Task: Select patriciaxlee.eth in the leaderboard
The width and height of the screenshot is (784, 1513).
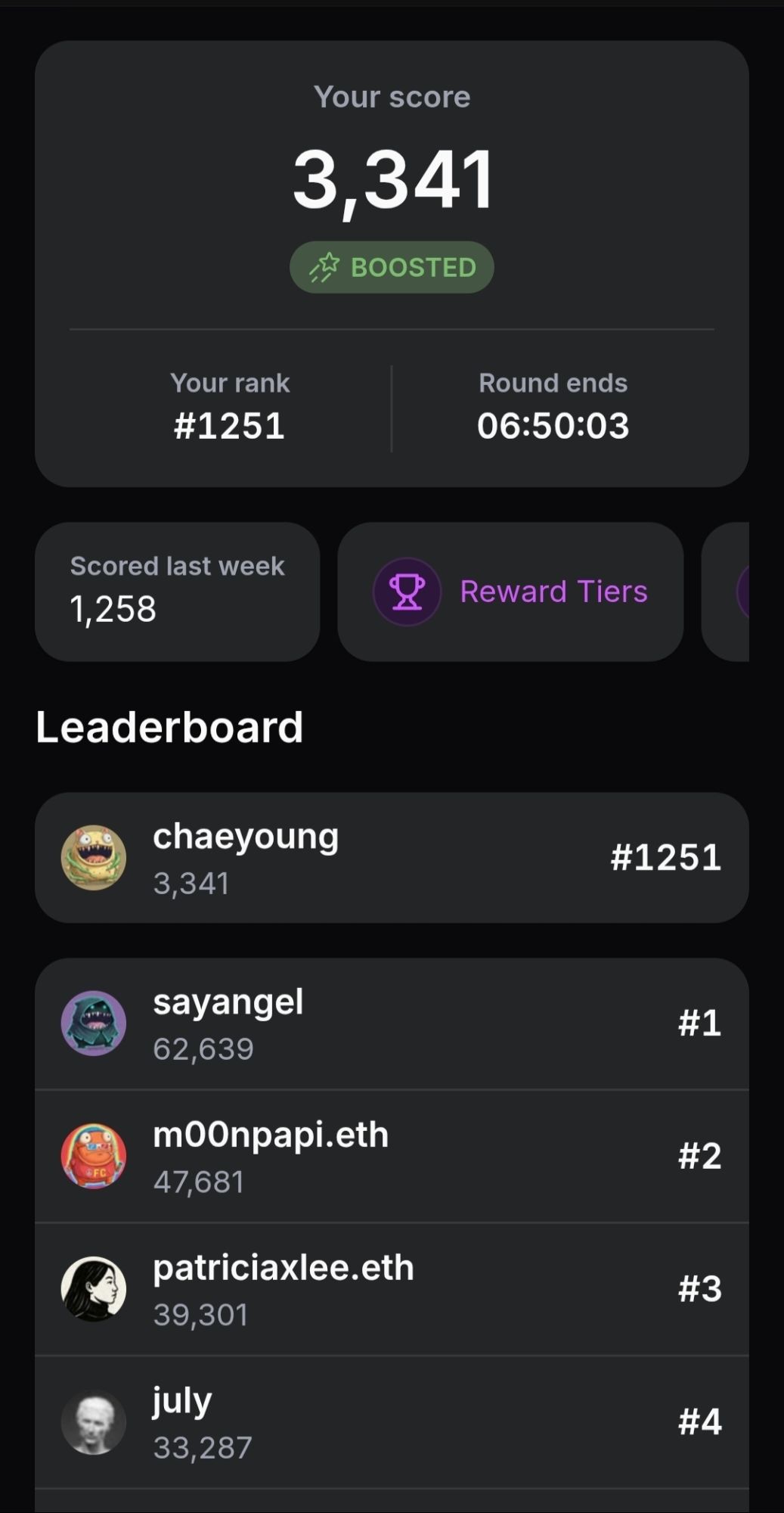Action: 392,1290
